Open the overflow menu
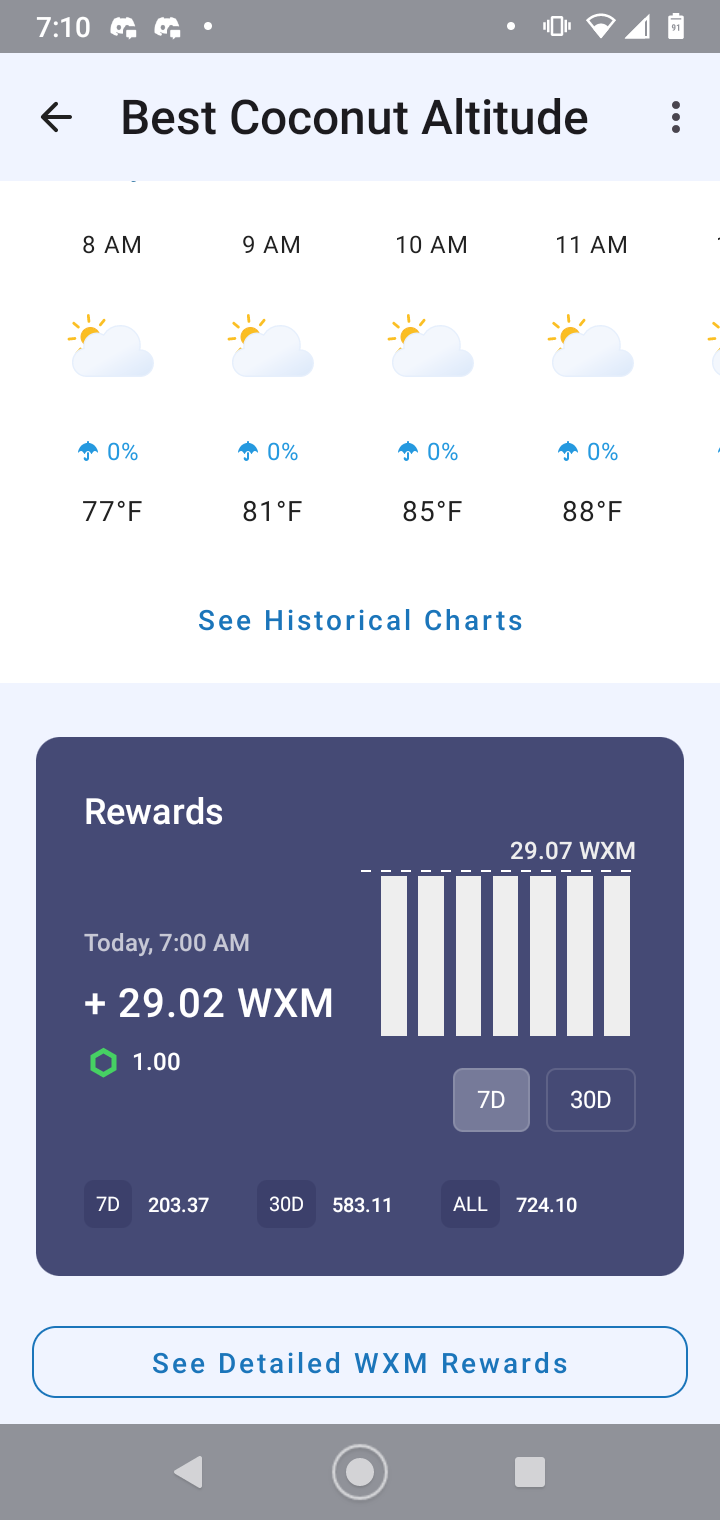 click(676, 118)
